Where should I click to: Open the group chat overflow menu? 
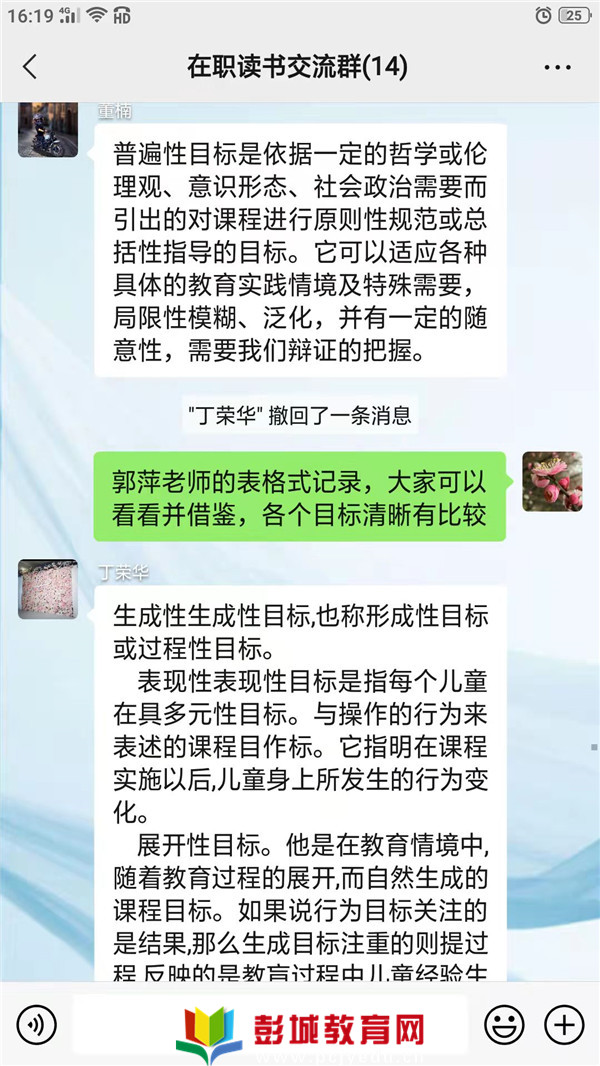pos(557,67)
